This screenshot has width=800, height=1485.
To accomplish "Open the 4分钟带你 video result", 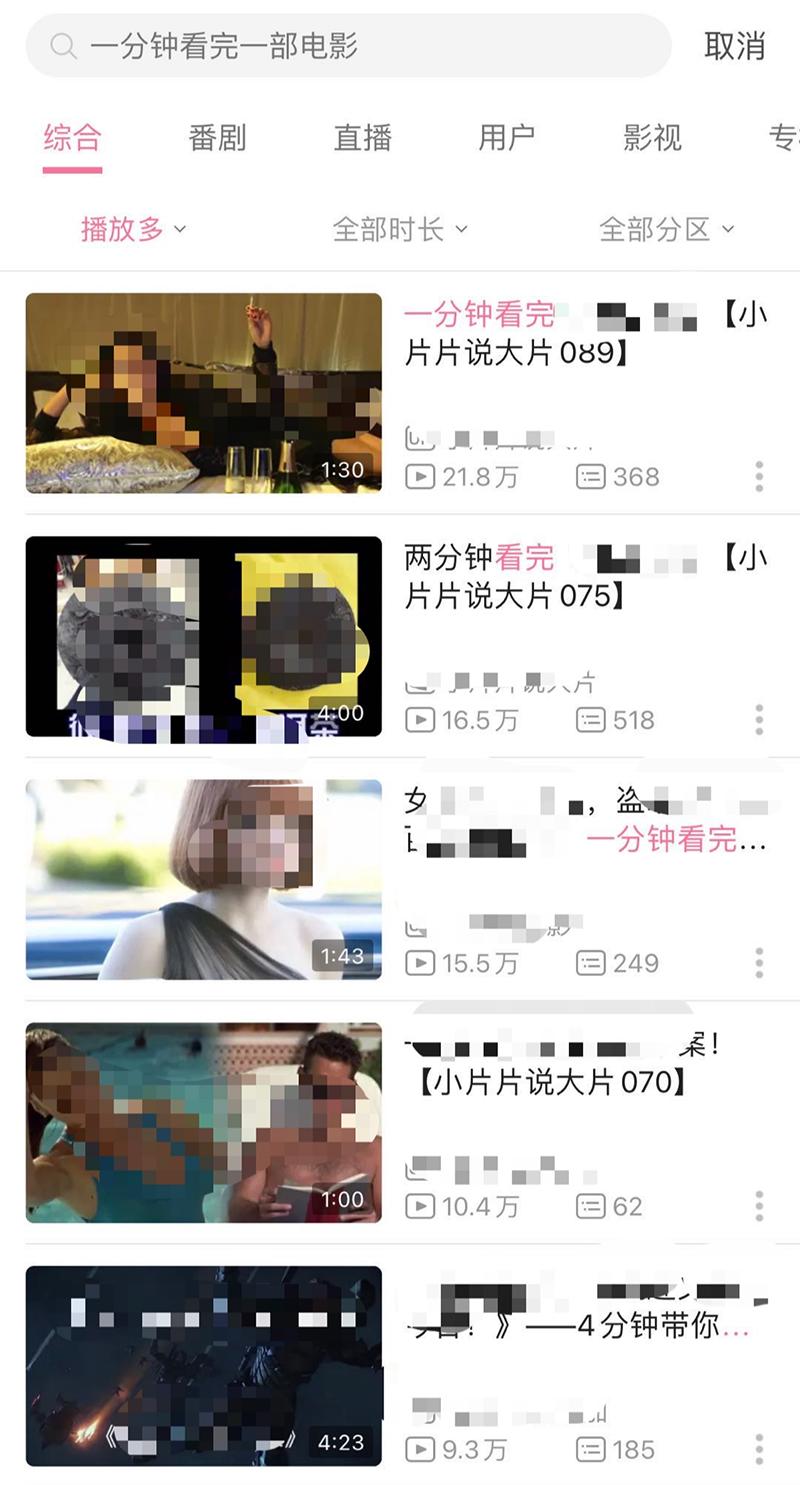I will 203,1365.
